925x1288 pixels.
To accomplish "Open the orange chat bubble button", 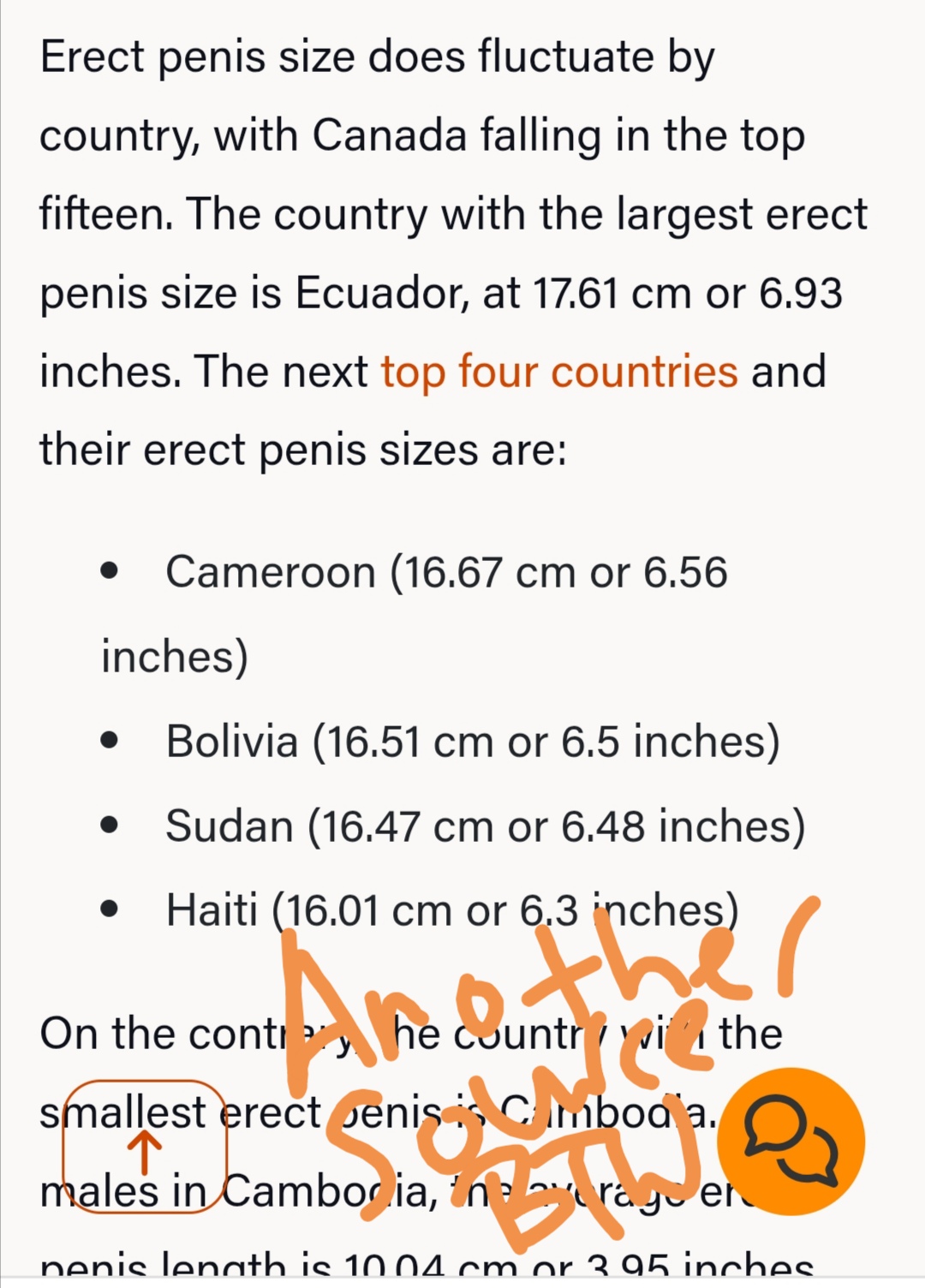I will click(791, 1142).
